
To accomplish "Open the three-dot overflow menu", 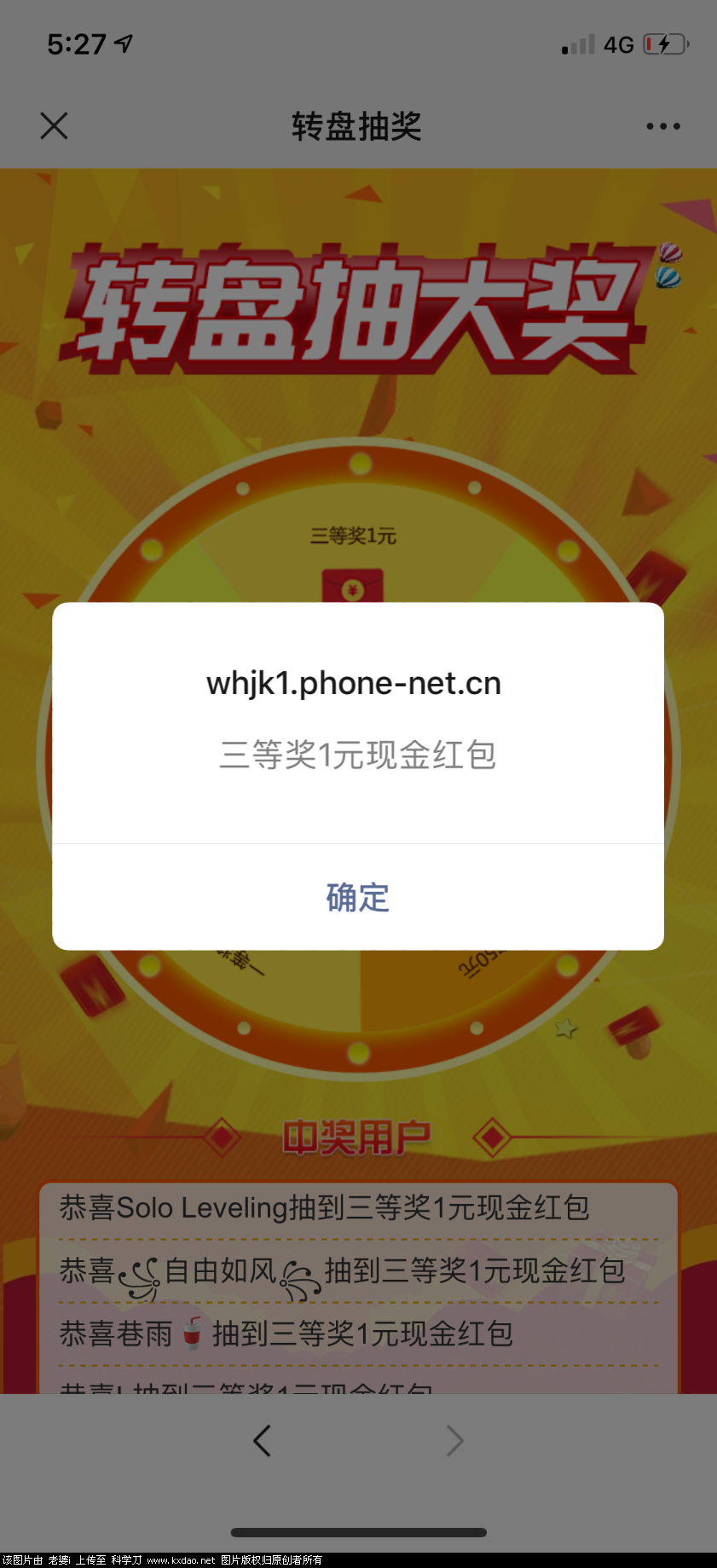I will (x=662, y=126).
